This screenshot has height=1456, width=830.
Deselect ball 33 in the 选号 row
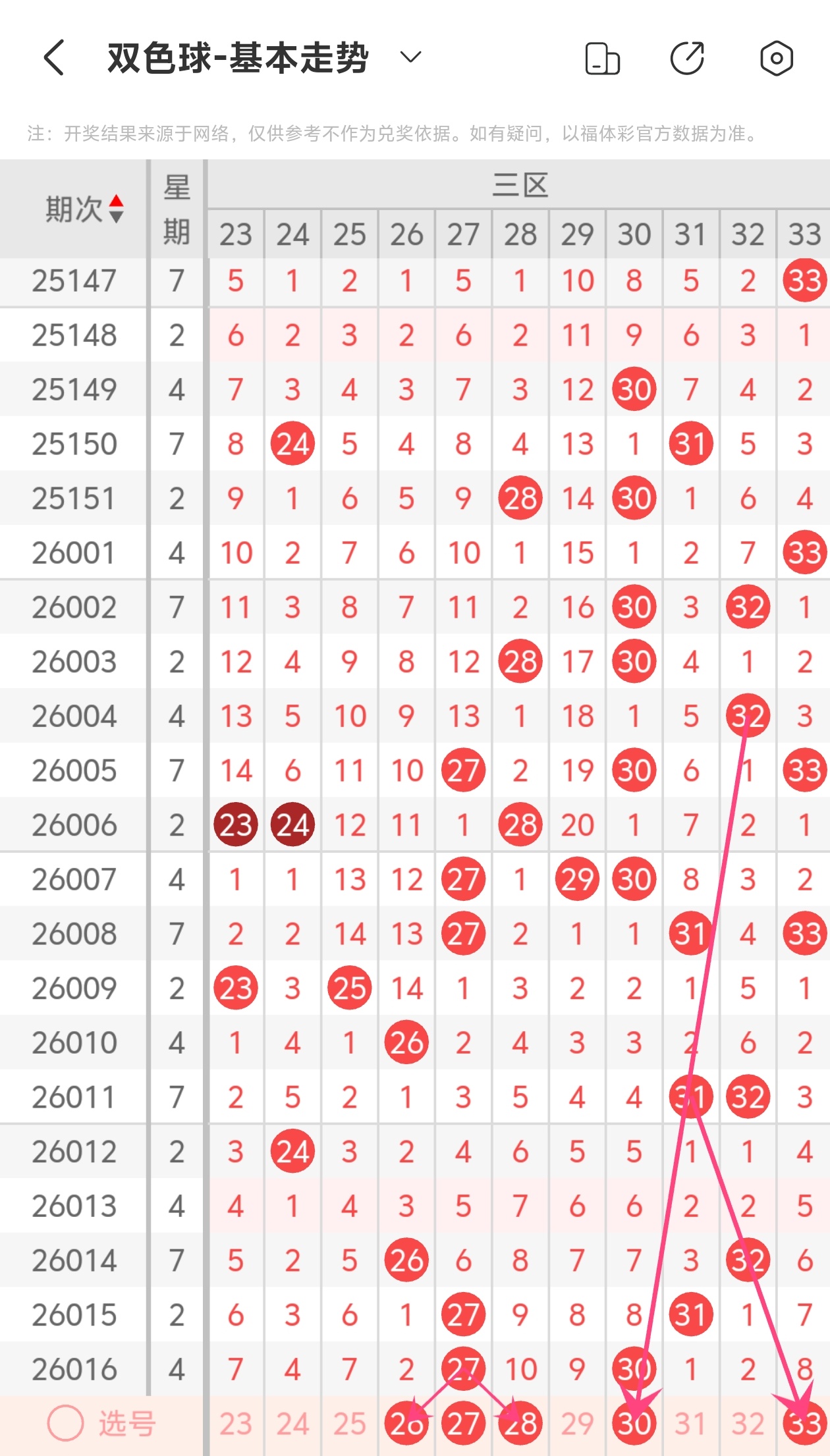(x=804, y=1424)
